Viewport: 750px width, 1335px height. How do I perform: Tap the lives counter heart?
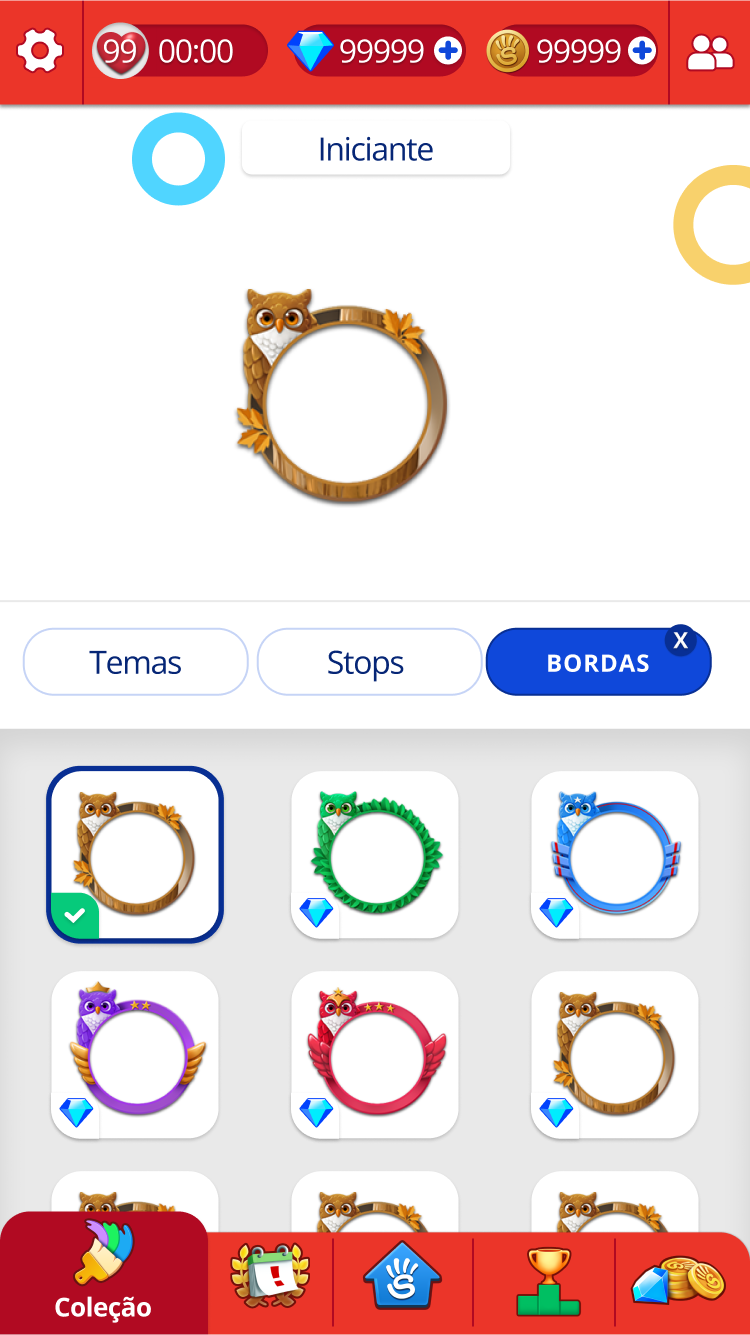coord(120,51)
